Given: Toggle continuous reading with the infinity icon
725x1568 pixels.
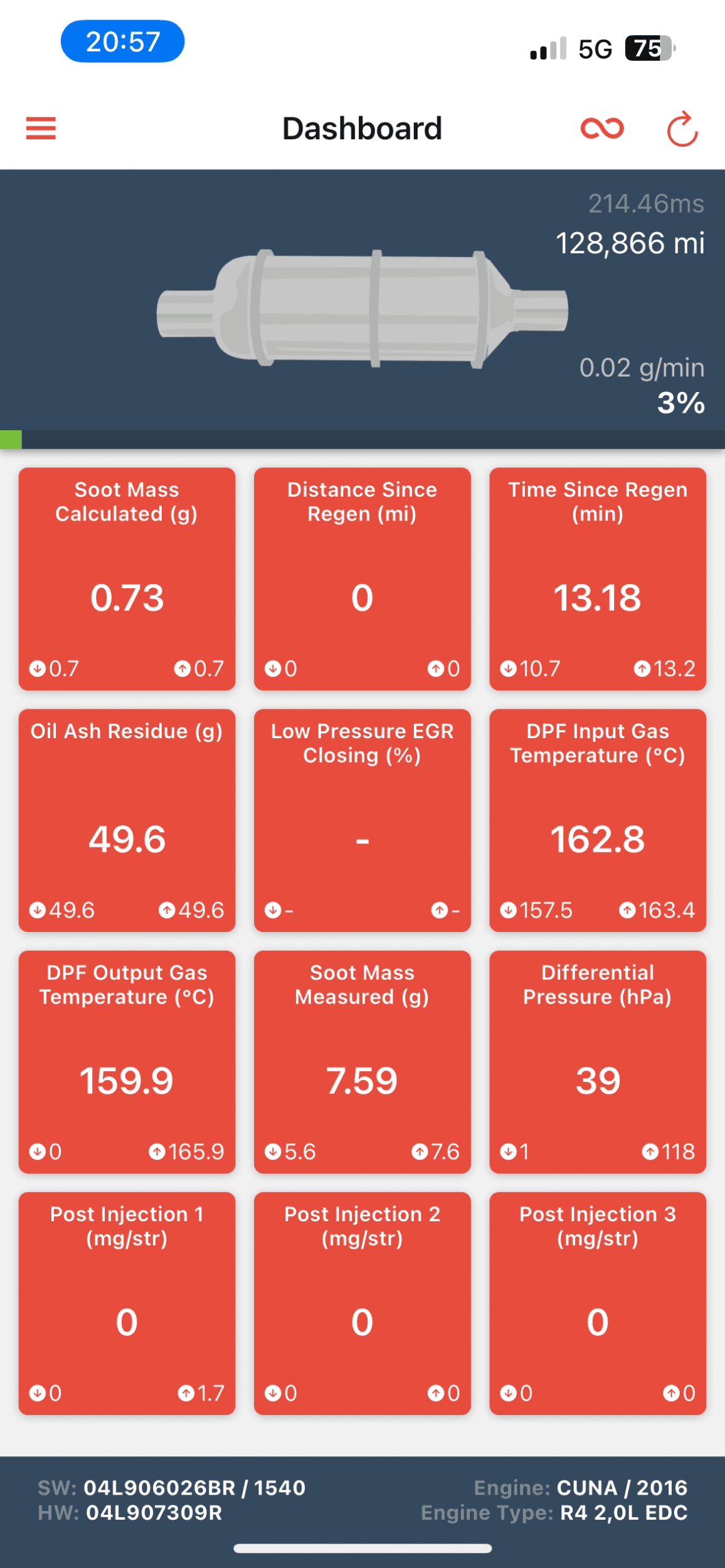Looking at the screenshot, I should click(602, 129).
